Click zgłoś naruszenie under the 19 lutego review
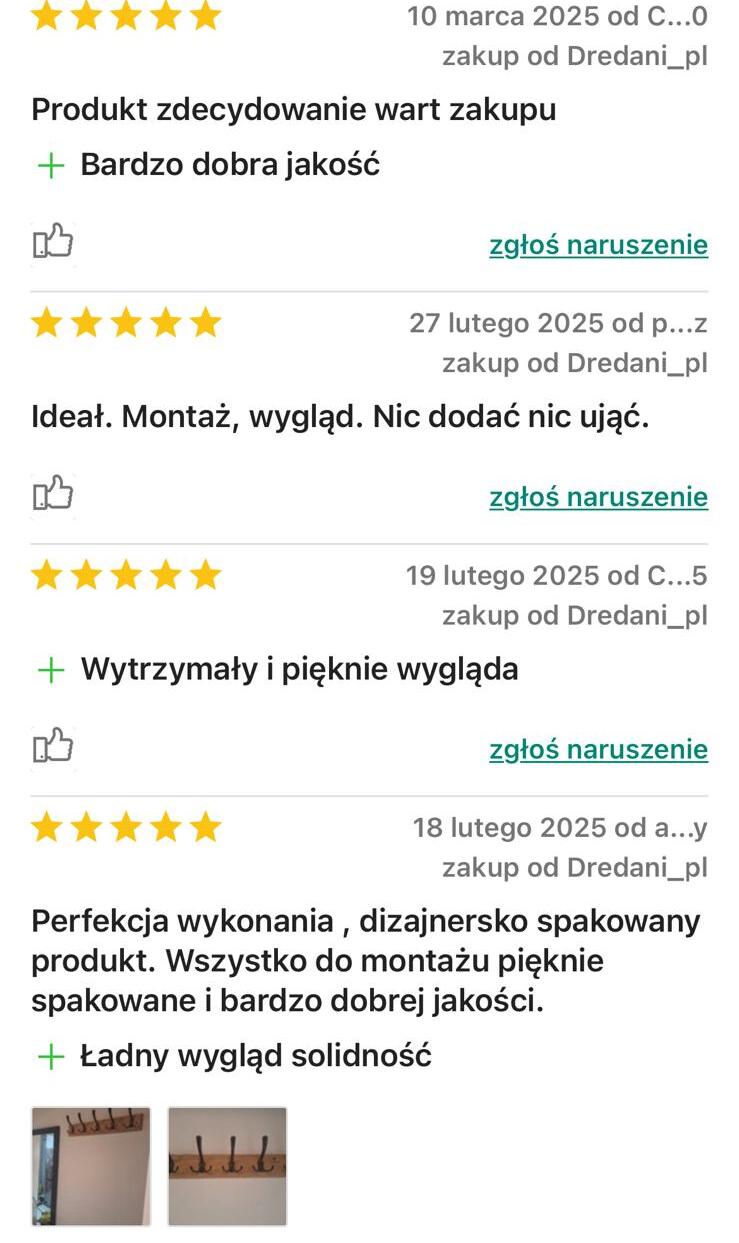The width and height of the screenshot is (739, 1243). pos(598,748)
